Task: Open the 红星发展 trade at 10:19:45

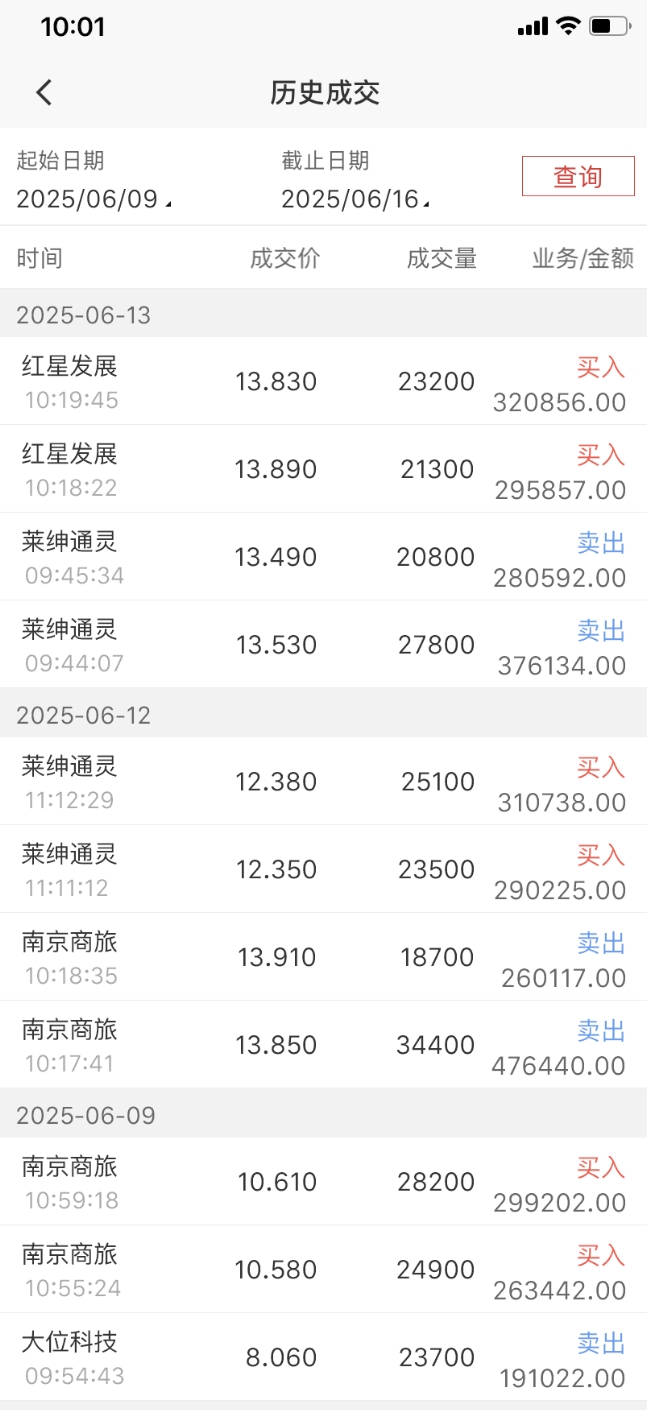Action: 323,381
